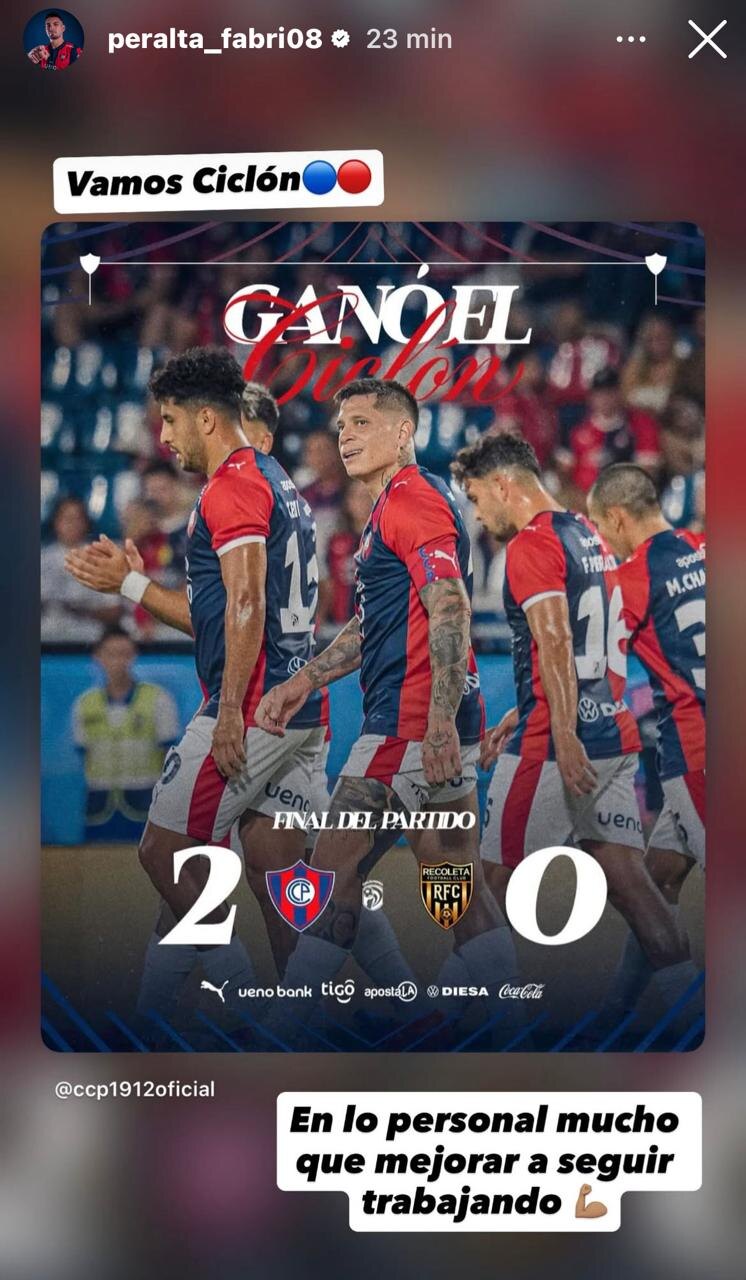Open the reshared Ganó el Ciclón post

372,636
